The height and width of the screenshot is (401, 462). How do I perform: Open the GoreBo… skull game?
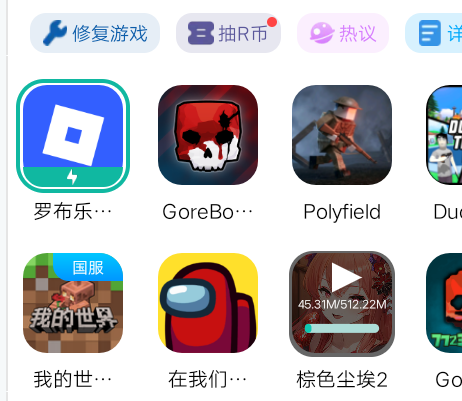pos(208,135)
